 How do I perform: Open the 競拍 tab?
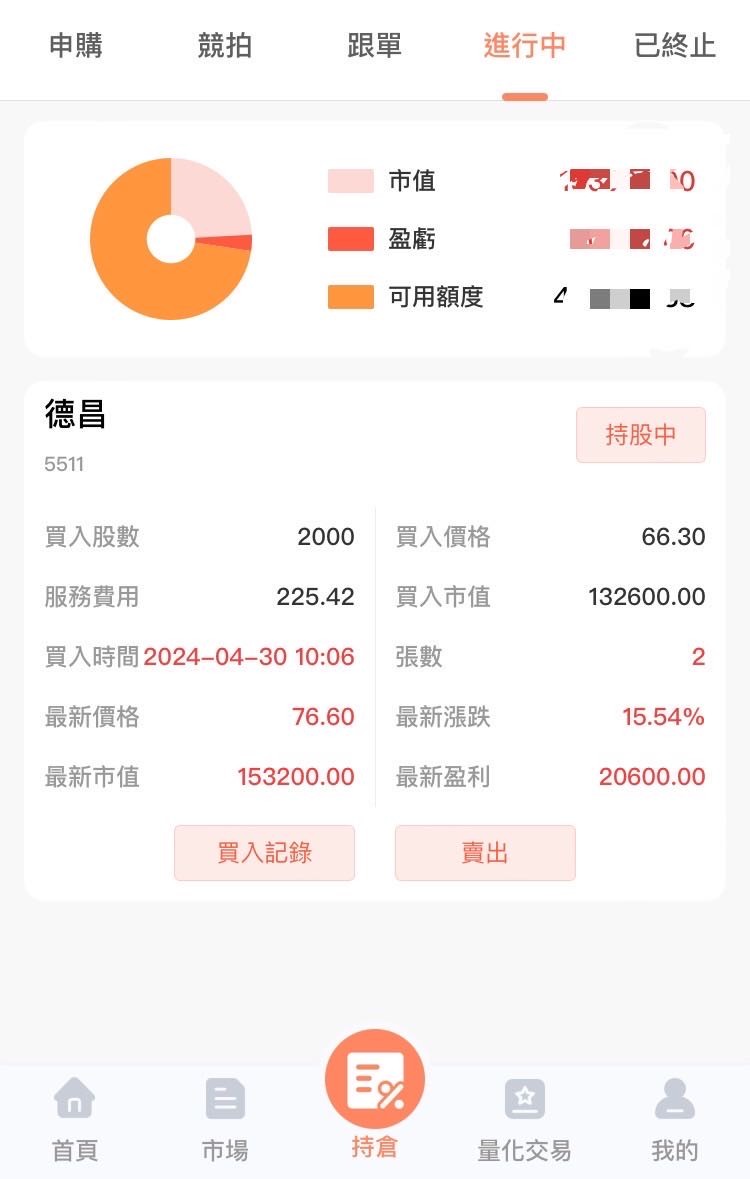click(225, 46)
